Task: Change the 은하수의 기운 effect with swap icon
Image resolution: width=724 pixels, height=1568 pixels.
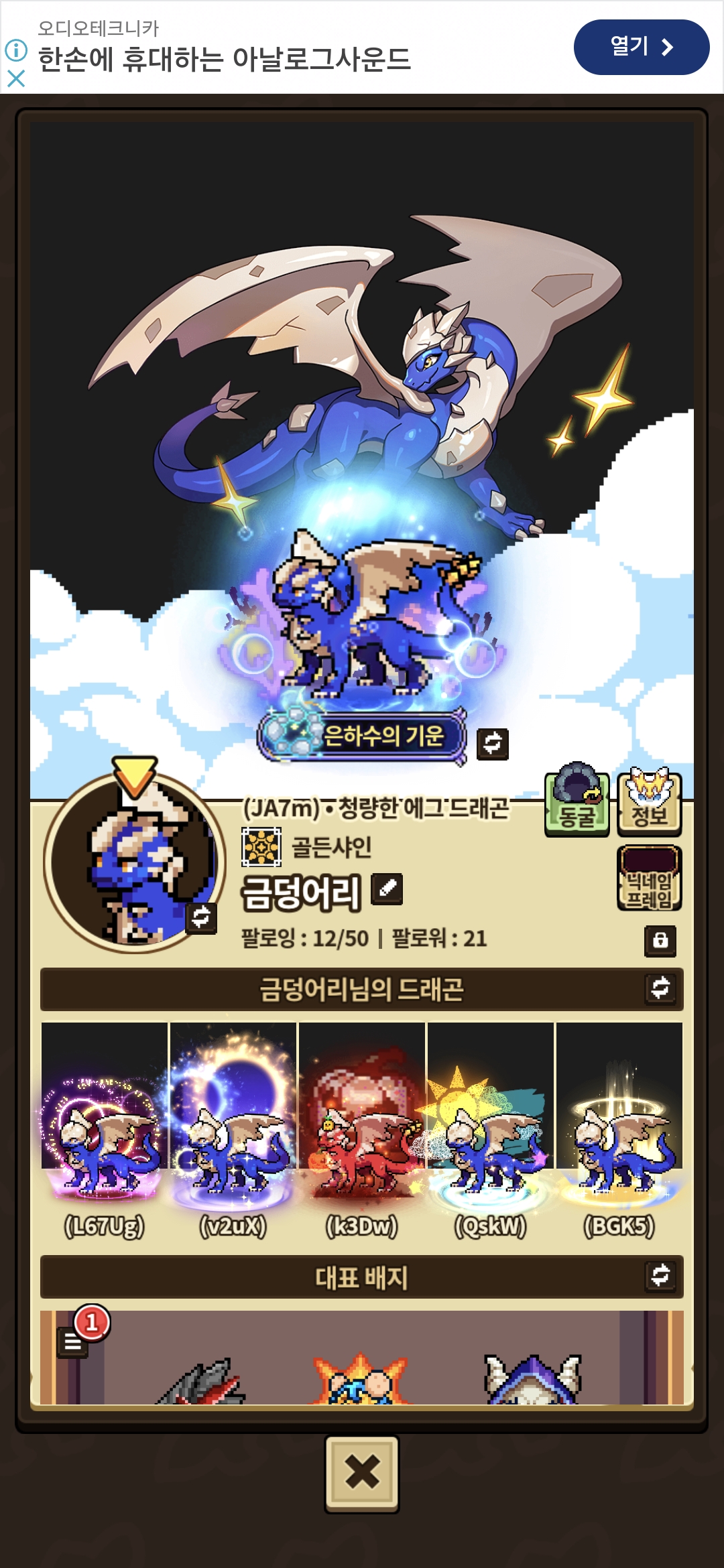Action: [x=493, y=744]
